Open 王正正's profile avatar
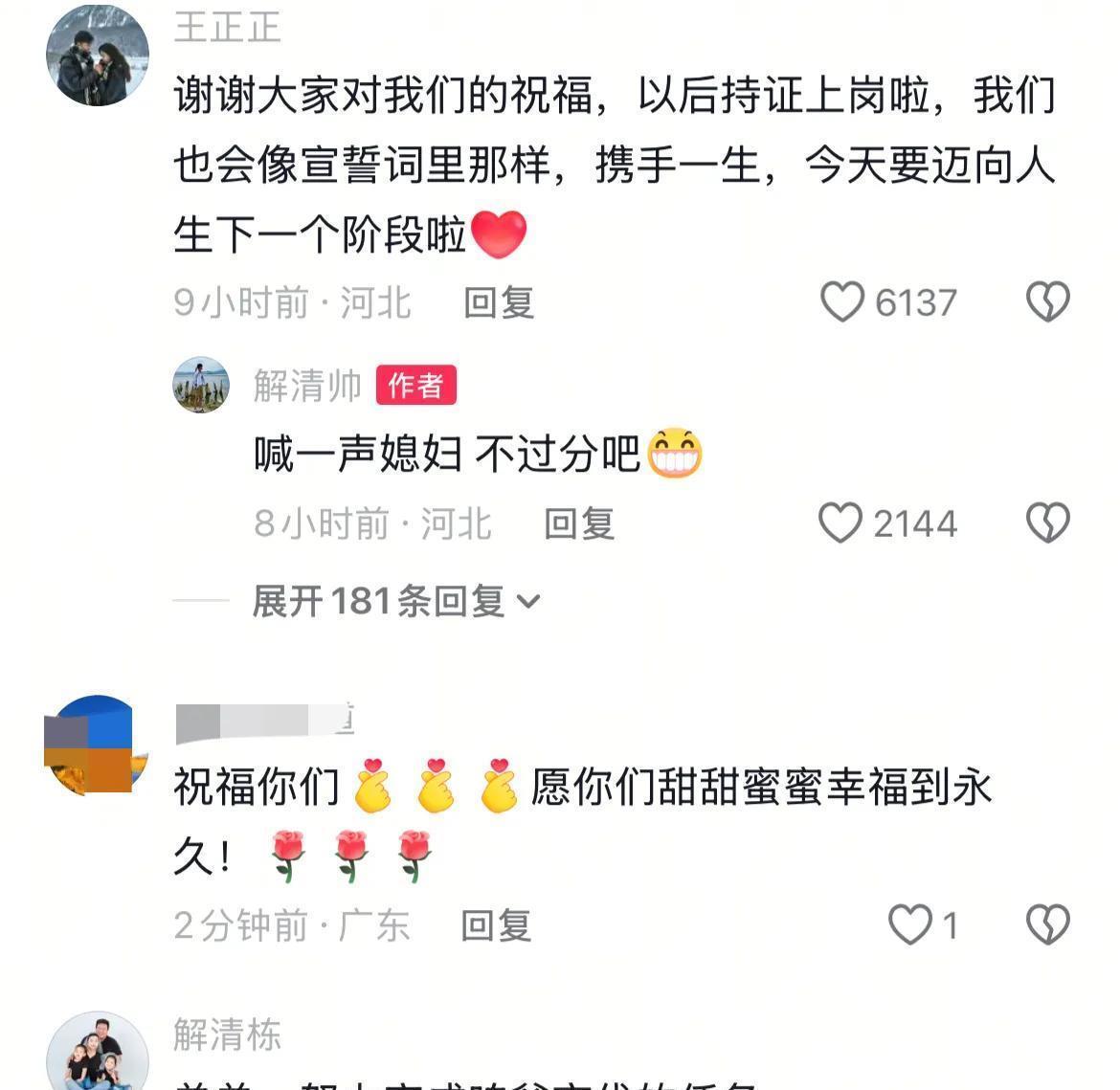 tap(98, 55)
